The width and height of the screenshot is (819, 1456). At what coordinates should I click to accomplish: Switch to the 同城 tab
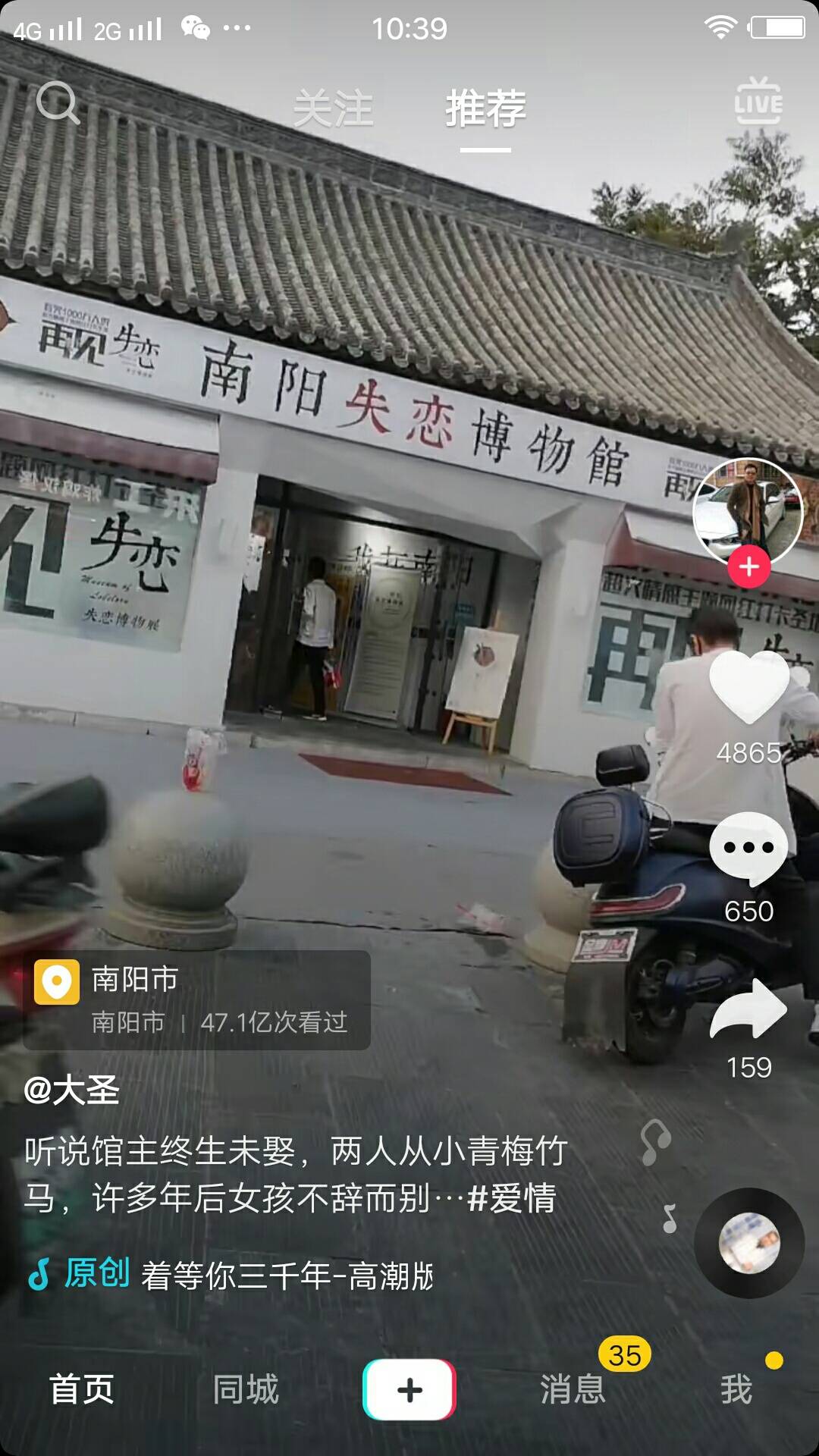pos(246,1389)
